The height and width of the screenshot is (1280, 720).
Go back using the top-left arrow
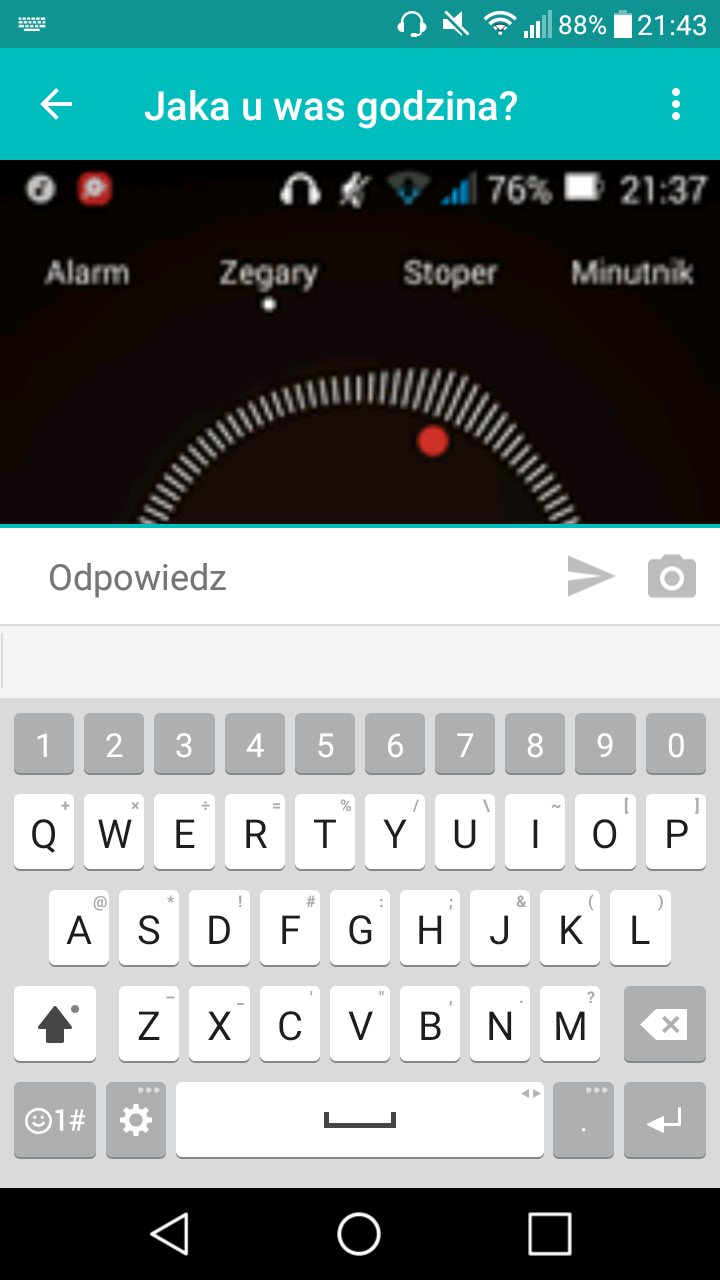click(56, 104)
